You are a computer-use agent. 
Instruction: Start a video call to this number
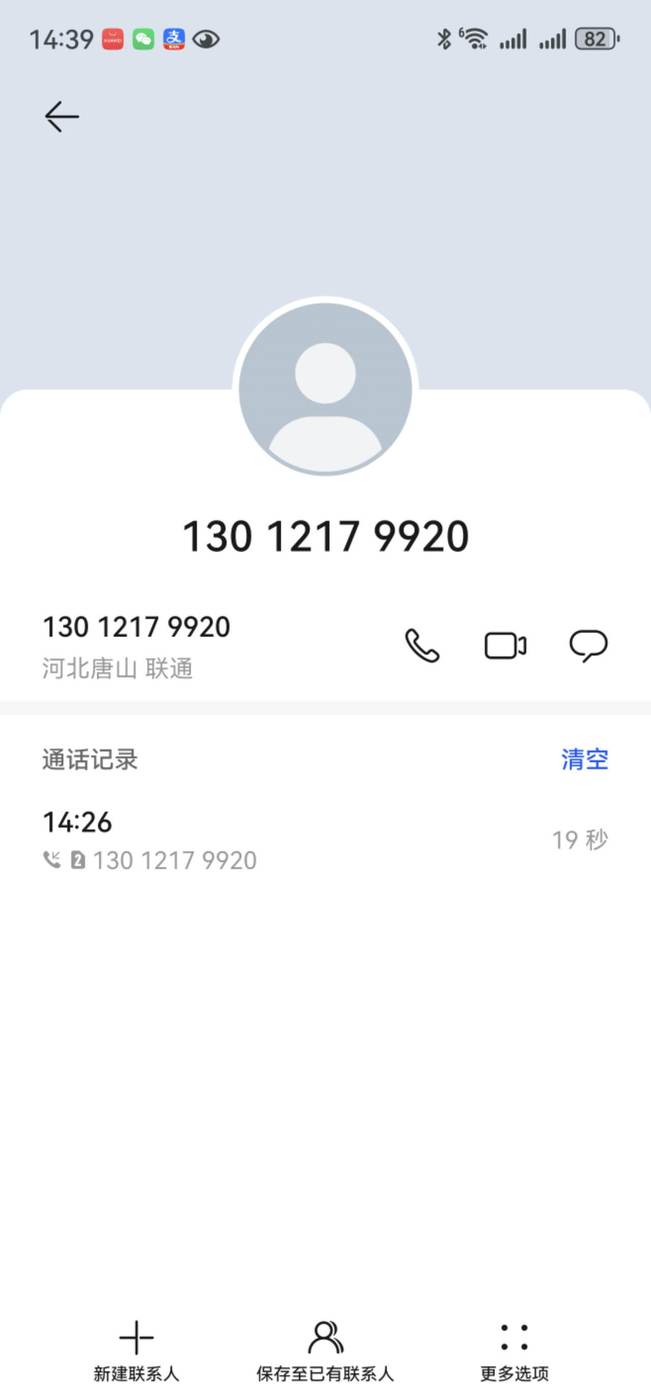505,645
